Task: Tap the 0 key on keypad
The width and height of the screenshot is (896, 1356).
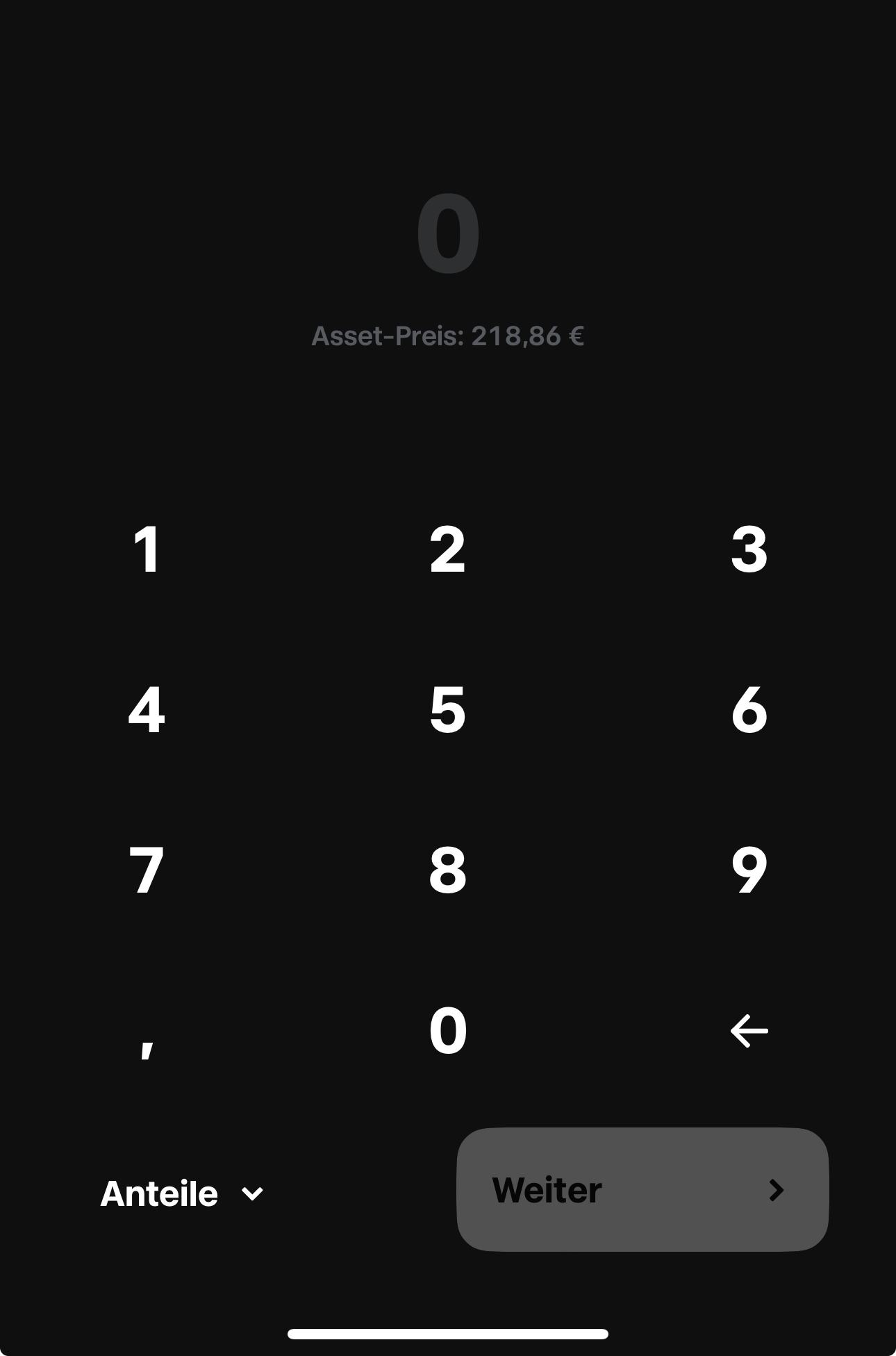Action: point(447,1030)
